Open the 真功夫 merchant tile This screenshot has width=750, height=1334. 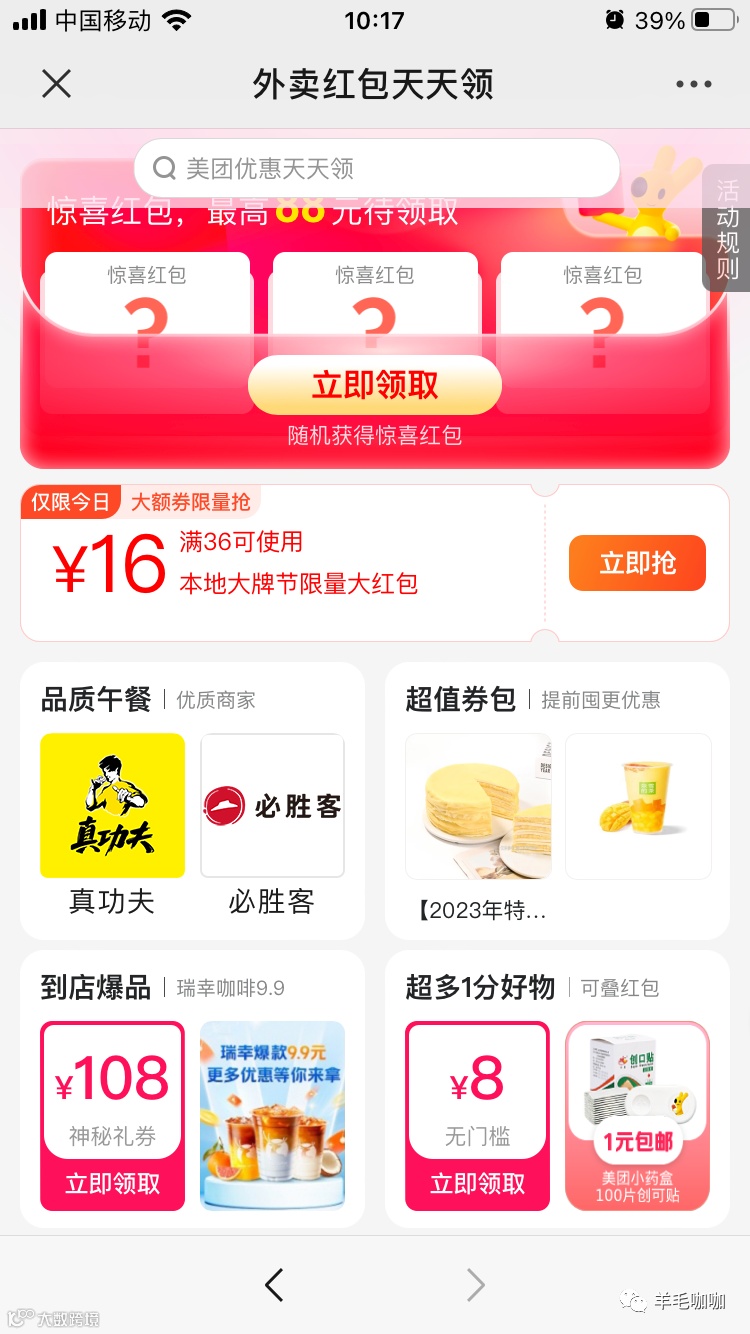click(x=112, y=806)
